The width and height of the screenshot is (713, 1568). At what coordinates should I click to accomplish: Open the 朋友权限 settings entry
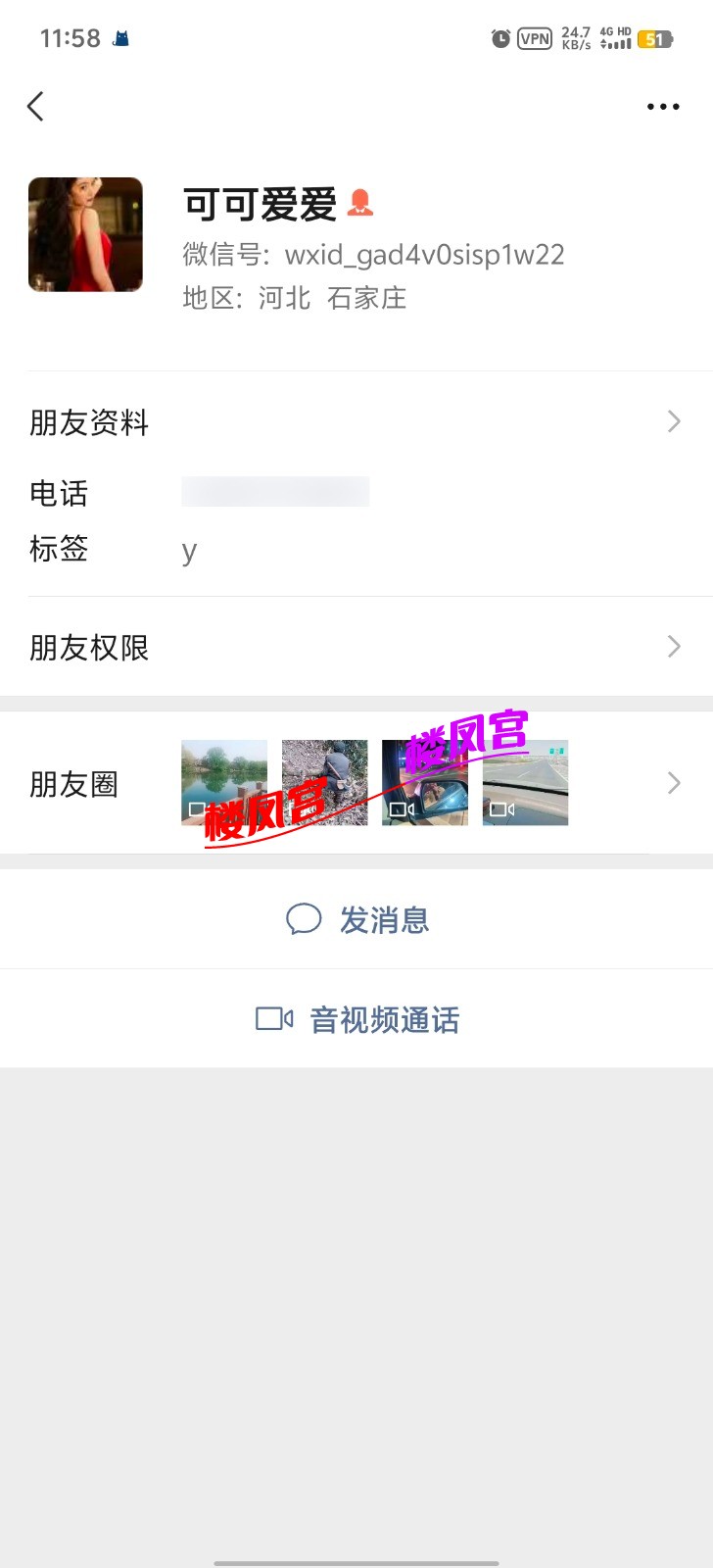pyautogui.click(x=90, y=647)
